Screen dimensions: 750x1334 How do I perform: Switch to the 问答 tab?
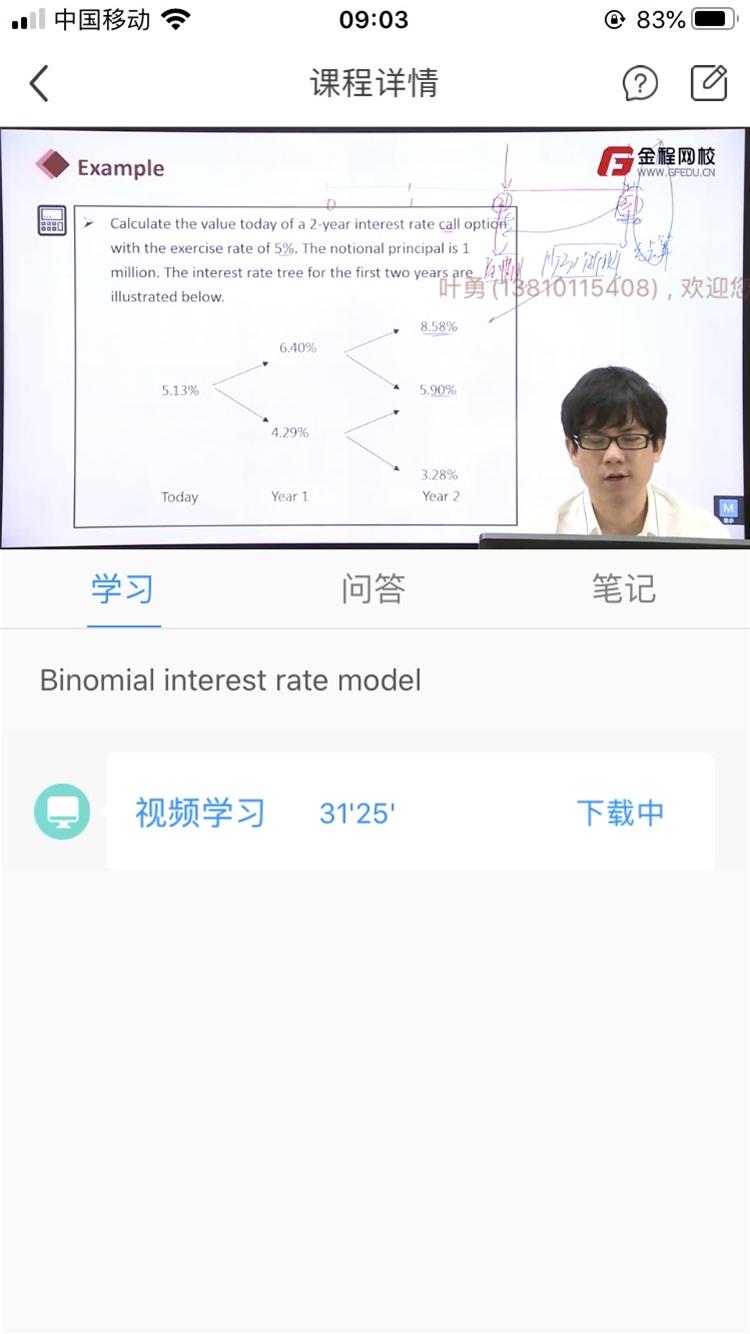(373, 590)
